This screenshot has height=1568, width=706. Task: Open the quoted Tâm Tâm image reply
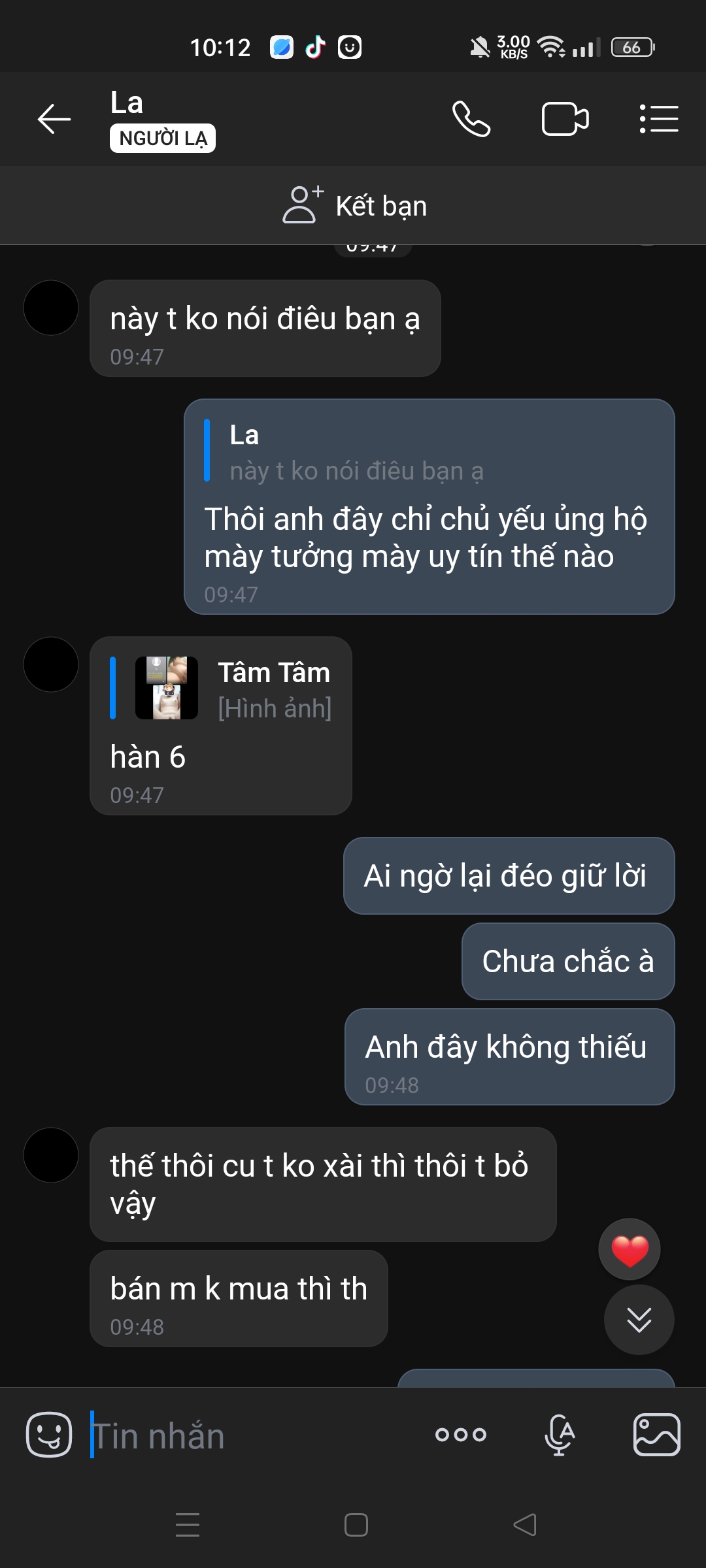[222, 689]
